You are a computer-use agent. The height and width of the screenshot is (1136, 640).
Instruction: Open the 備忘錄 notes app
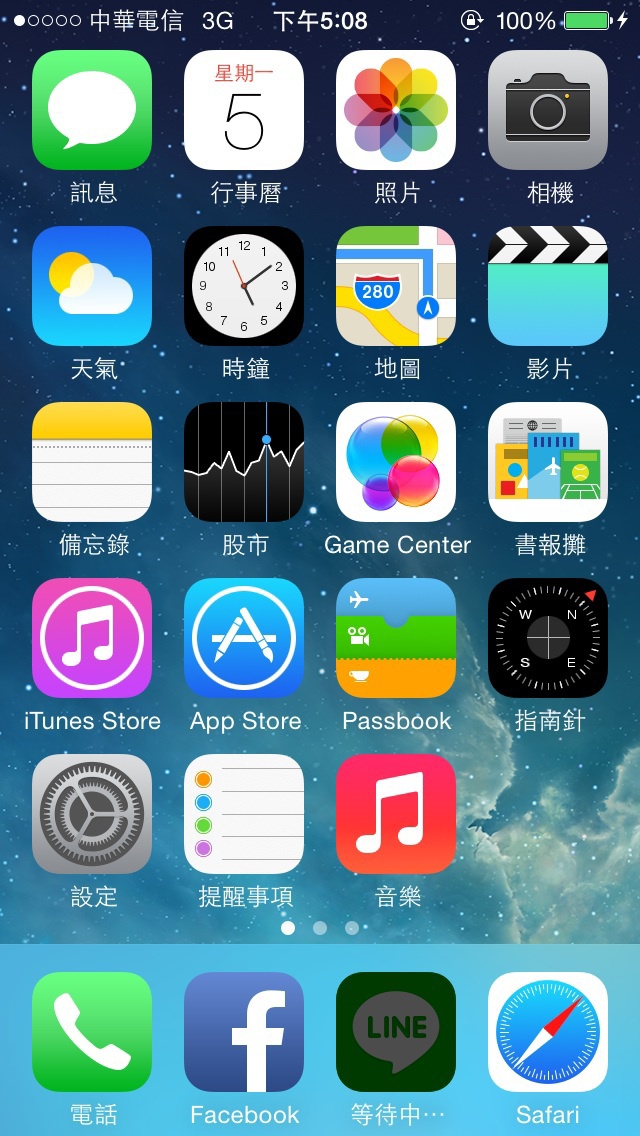92,462
